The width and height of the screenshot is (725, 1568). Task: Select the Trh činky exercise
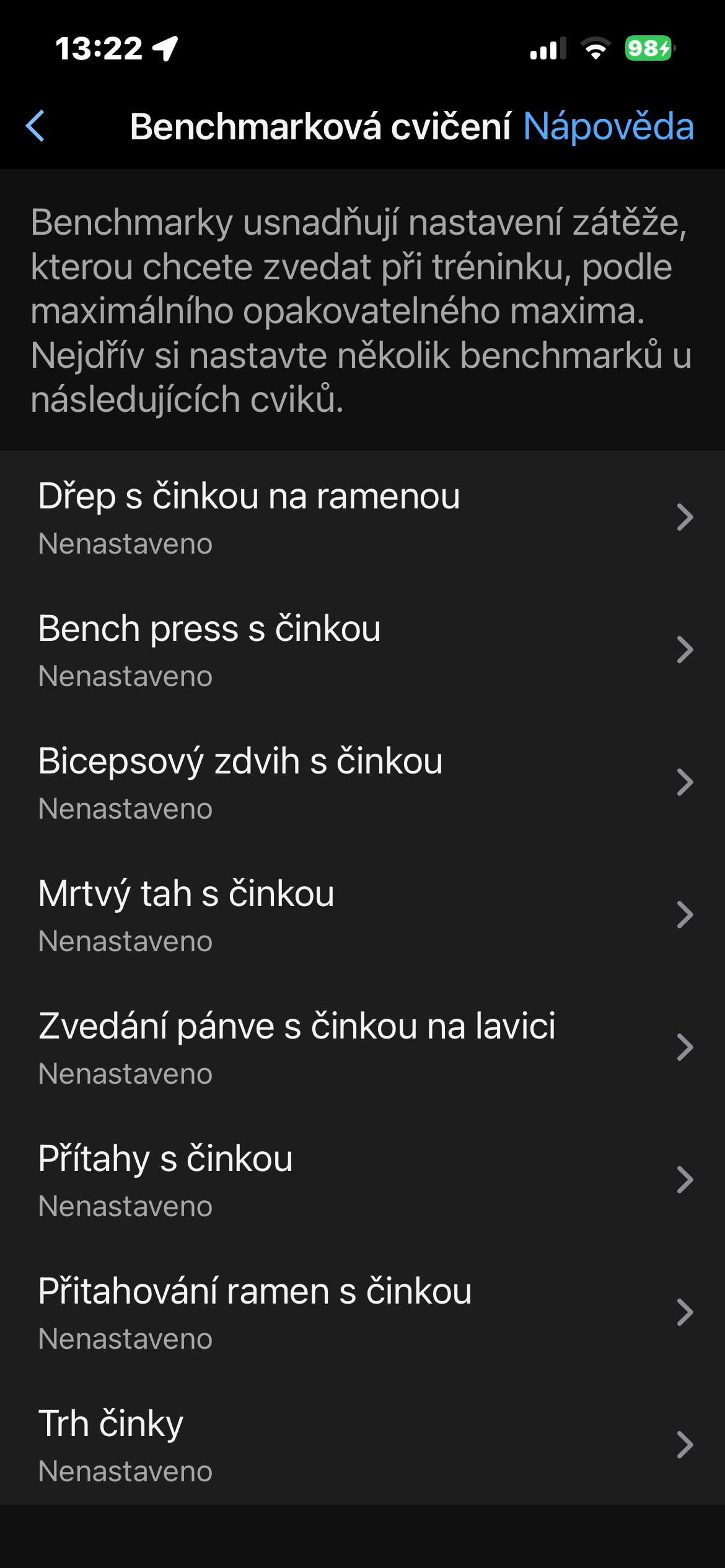coord(362,1445)
